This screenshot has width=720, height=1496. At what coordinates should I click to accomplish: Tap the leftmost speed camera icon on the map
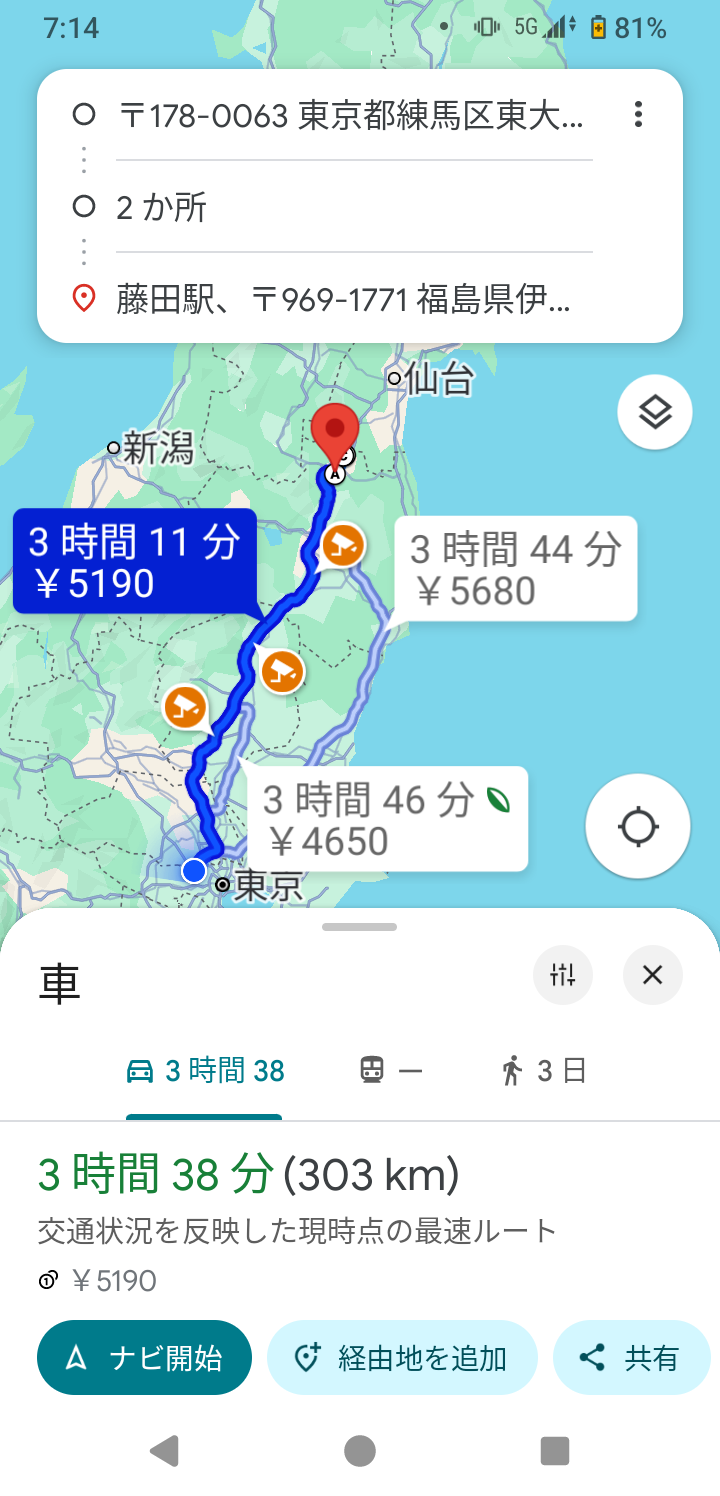[186, 708]
